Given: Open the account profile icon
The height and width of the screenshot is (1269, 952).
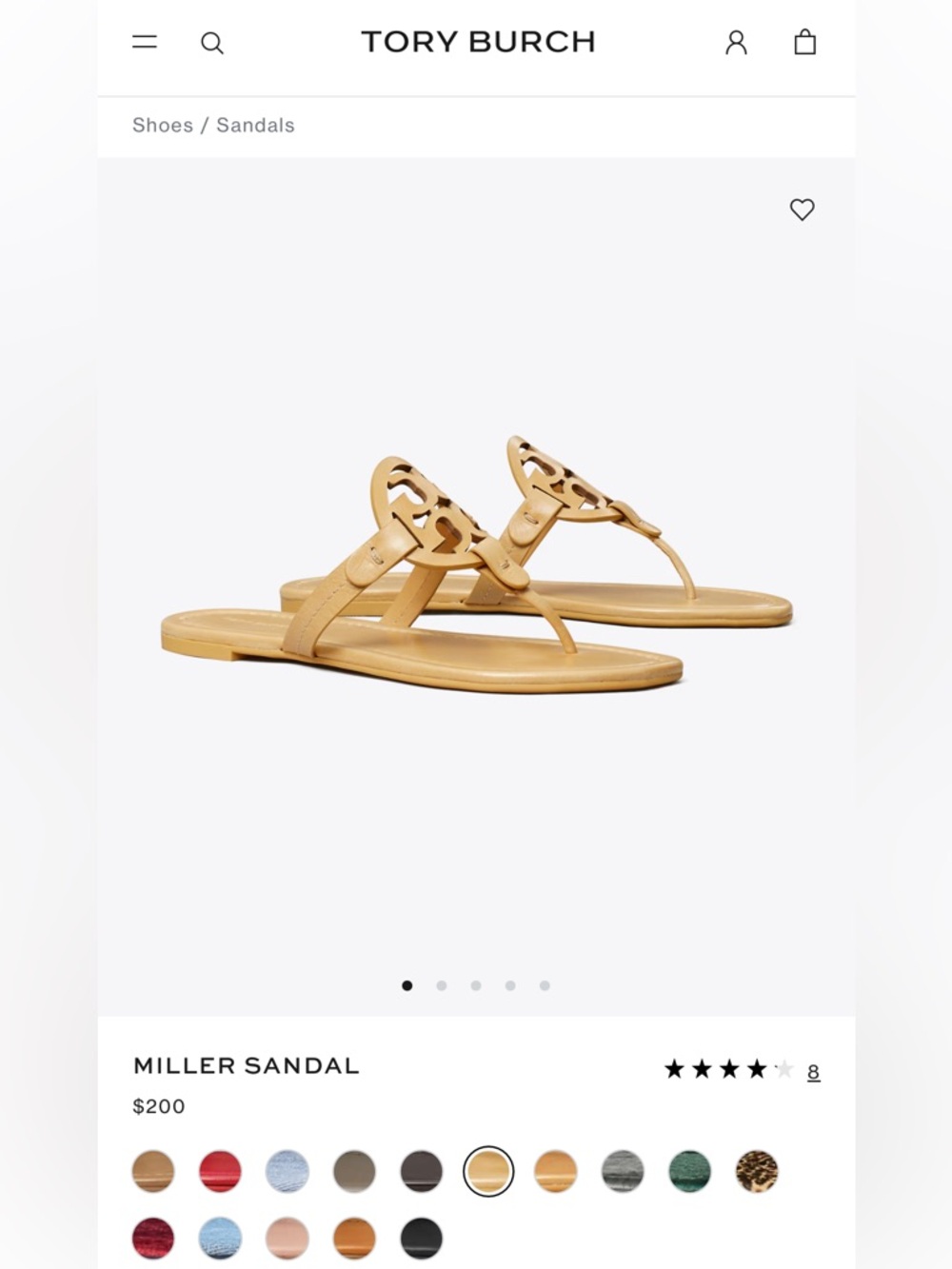Looking at the screenshot, I should [x=736, y=42].
